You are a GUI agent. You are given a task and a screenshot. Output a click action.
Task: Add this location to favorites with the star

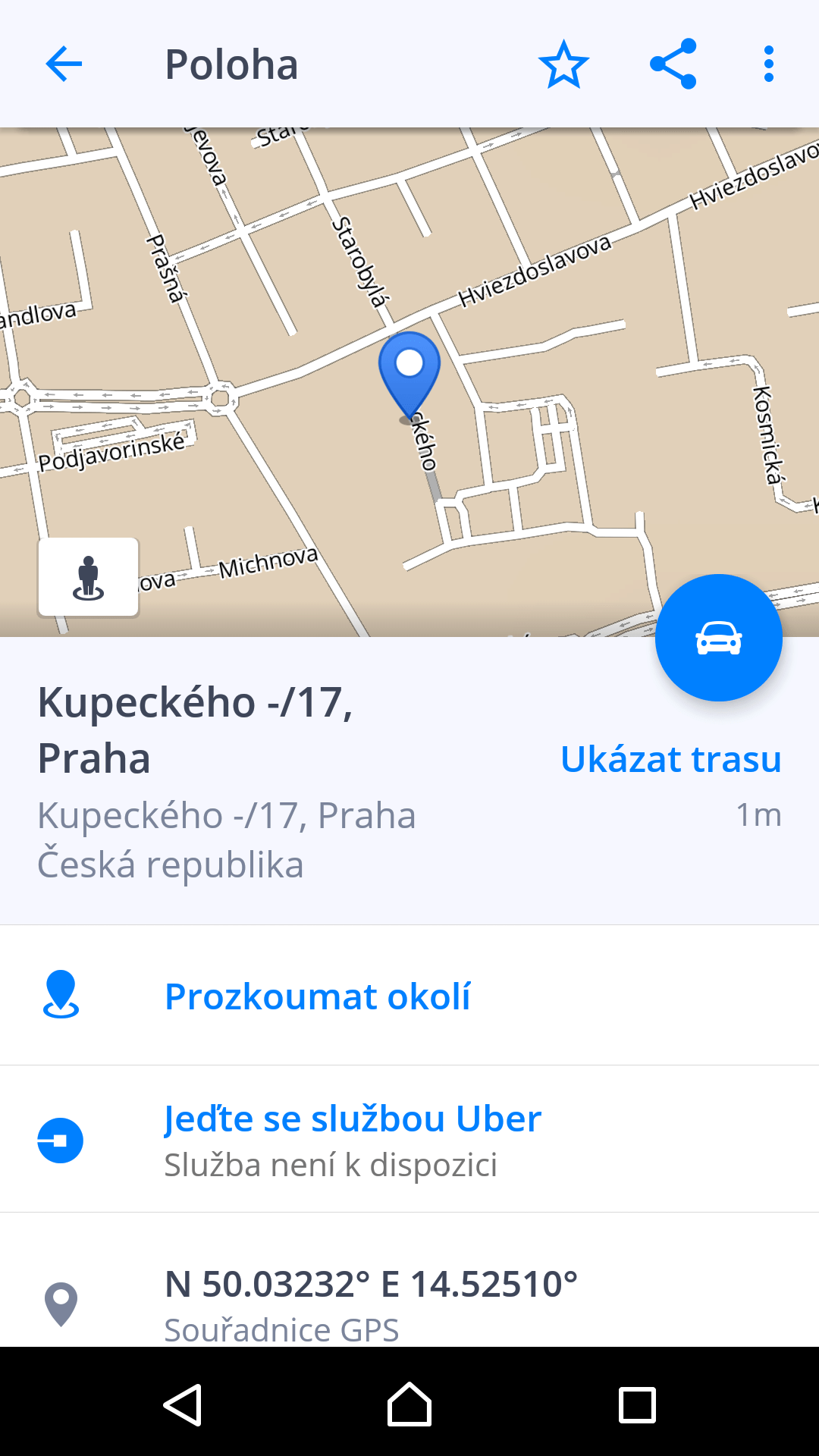(x=563, y=64)
